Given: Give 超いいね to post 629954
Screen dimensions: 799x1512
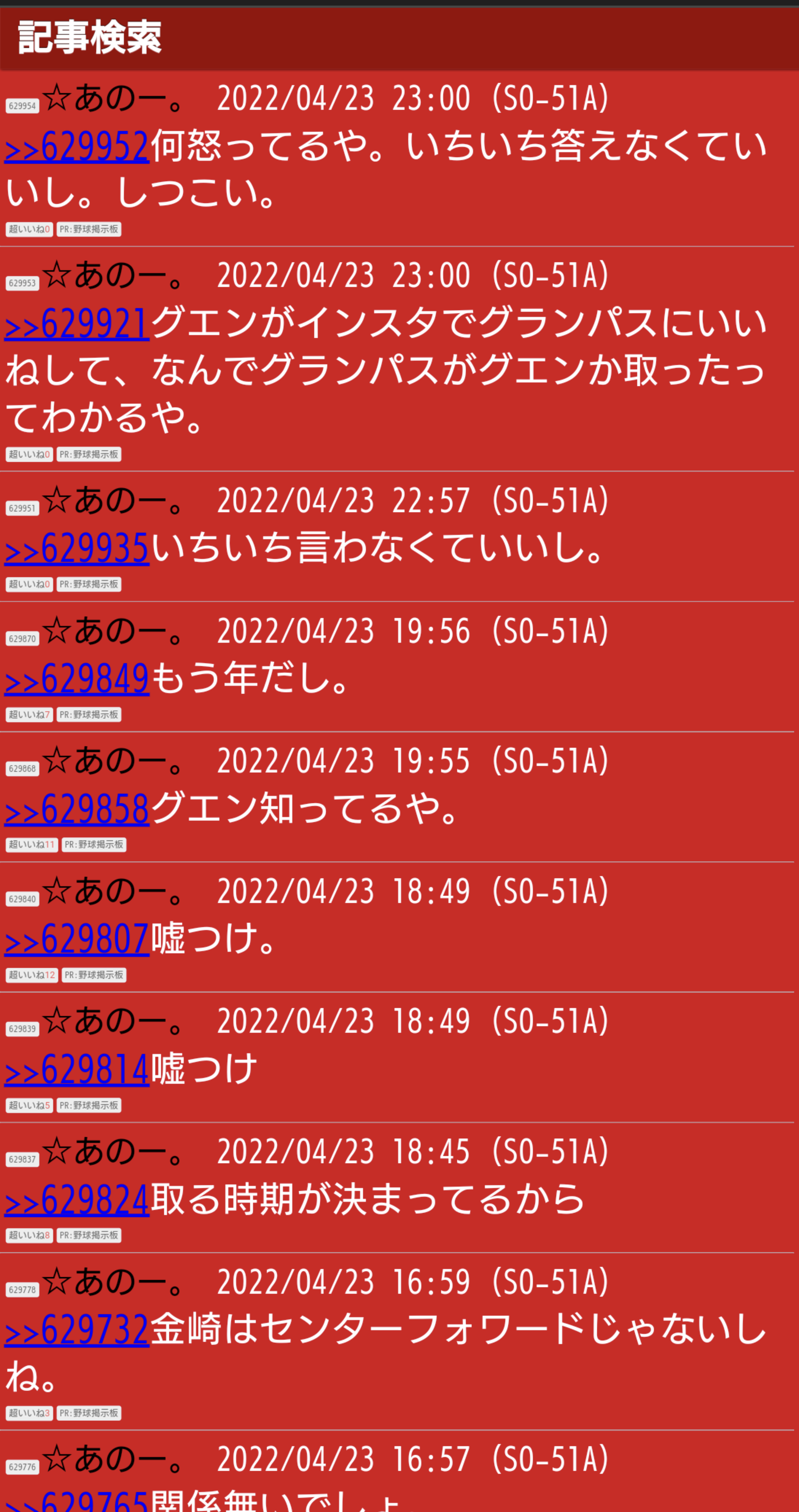Looking at the screenshot, I should (x=29, y=229).
